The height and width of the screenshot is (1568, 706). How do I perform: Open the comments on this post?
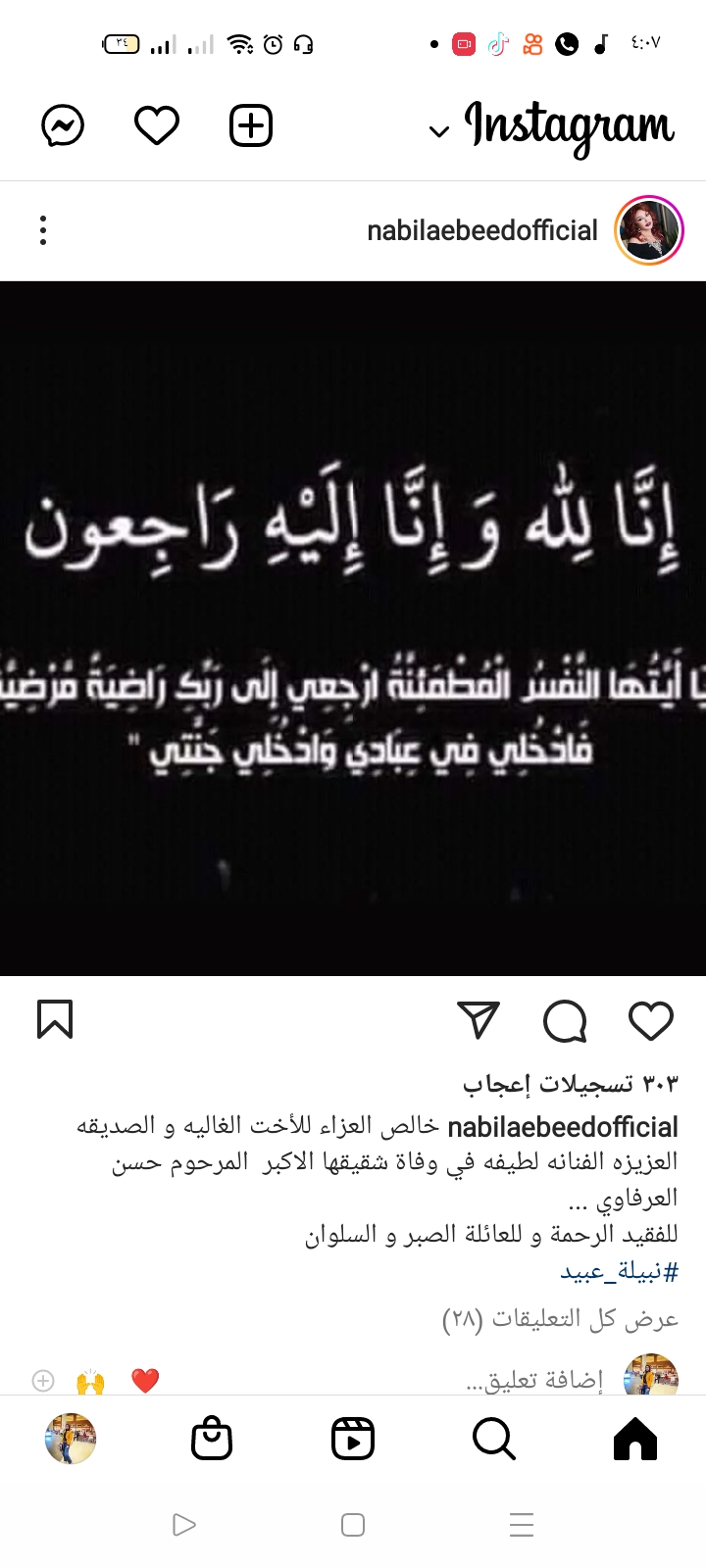[565, 1021]
